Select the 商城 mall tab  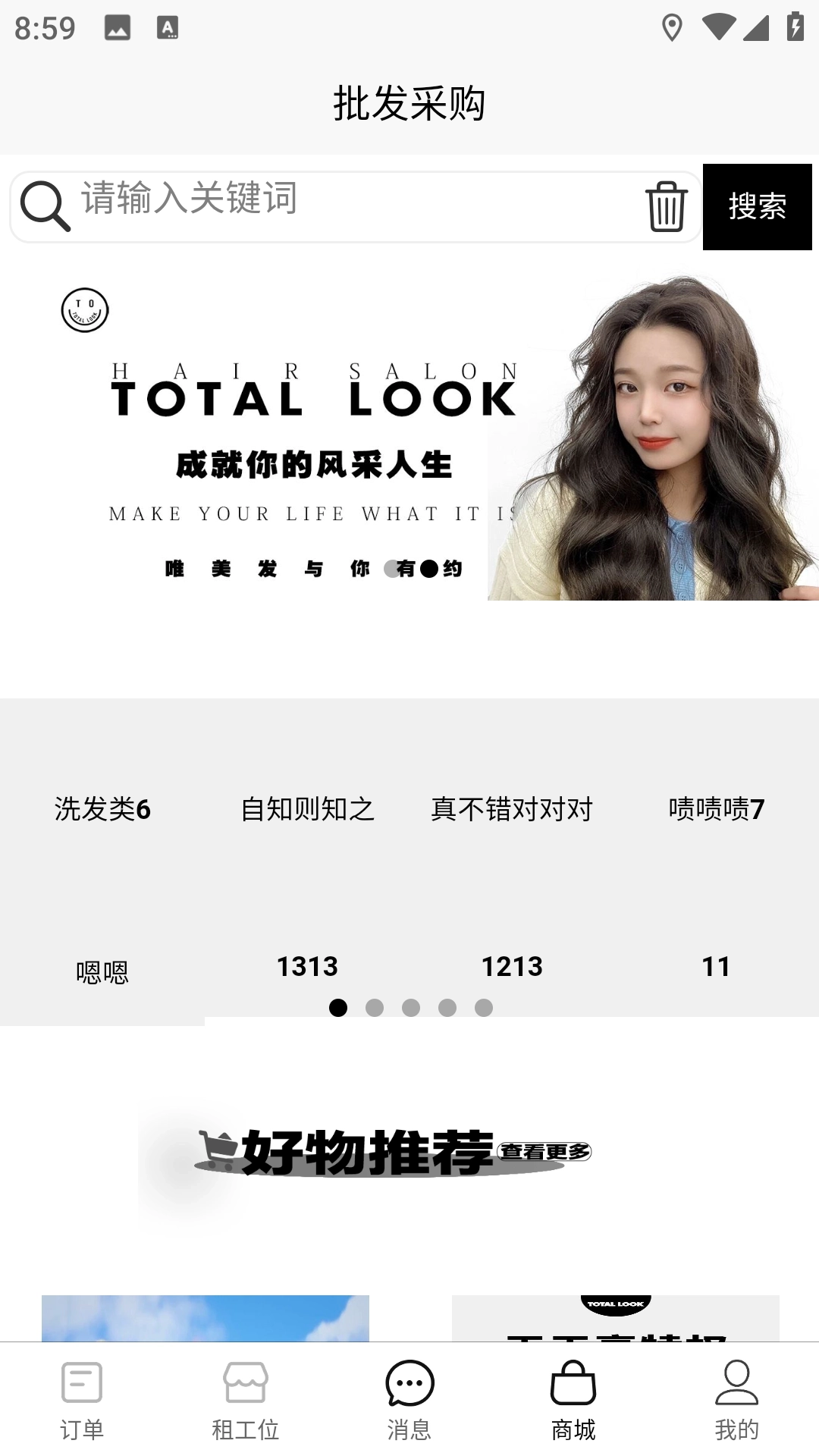tap(573, 1400)
